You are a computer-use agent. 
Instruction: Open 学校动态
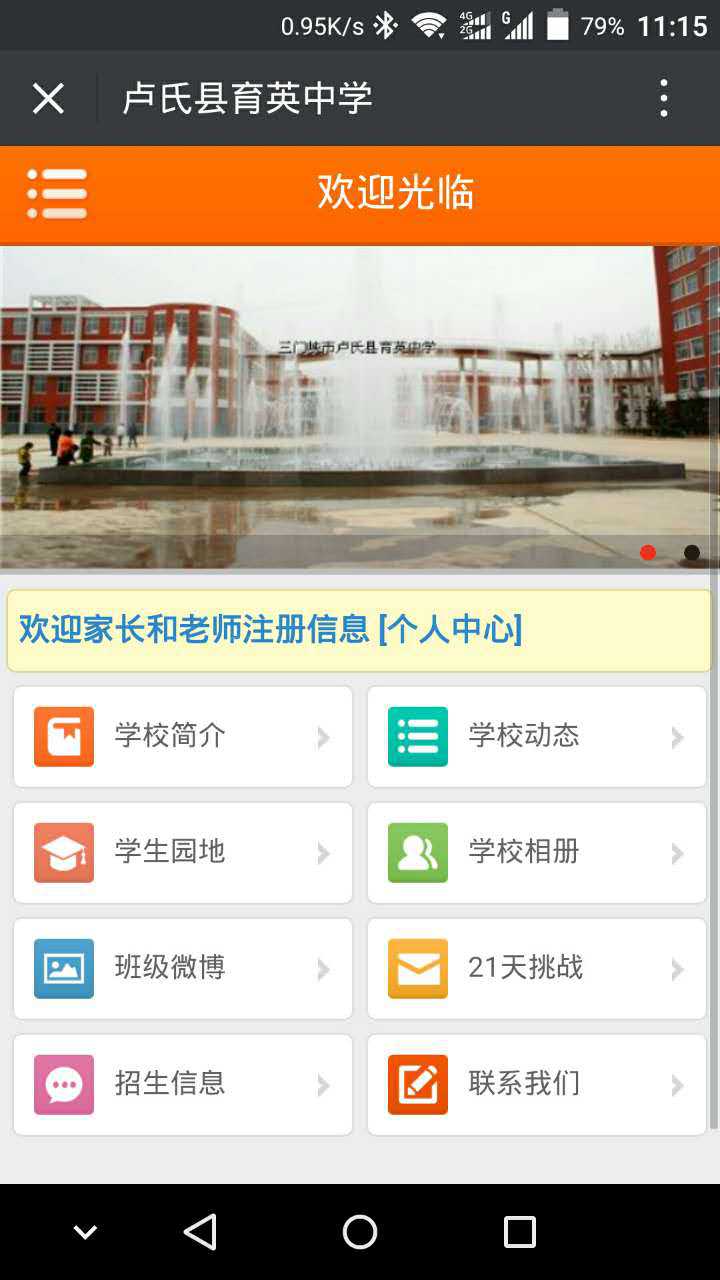coord(537,737)
